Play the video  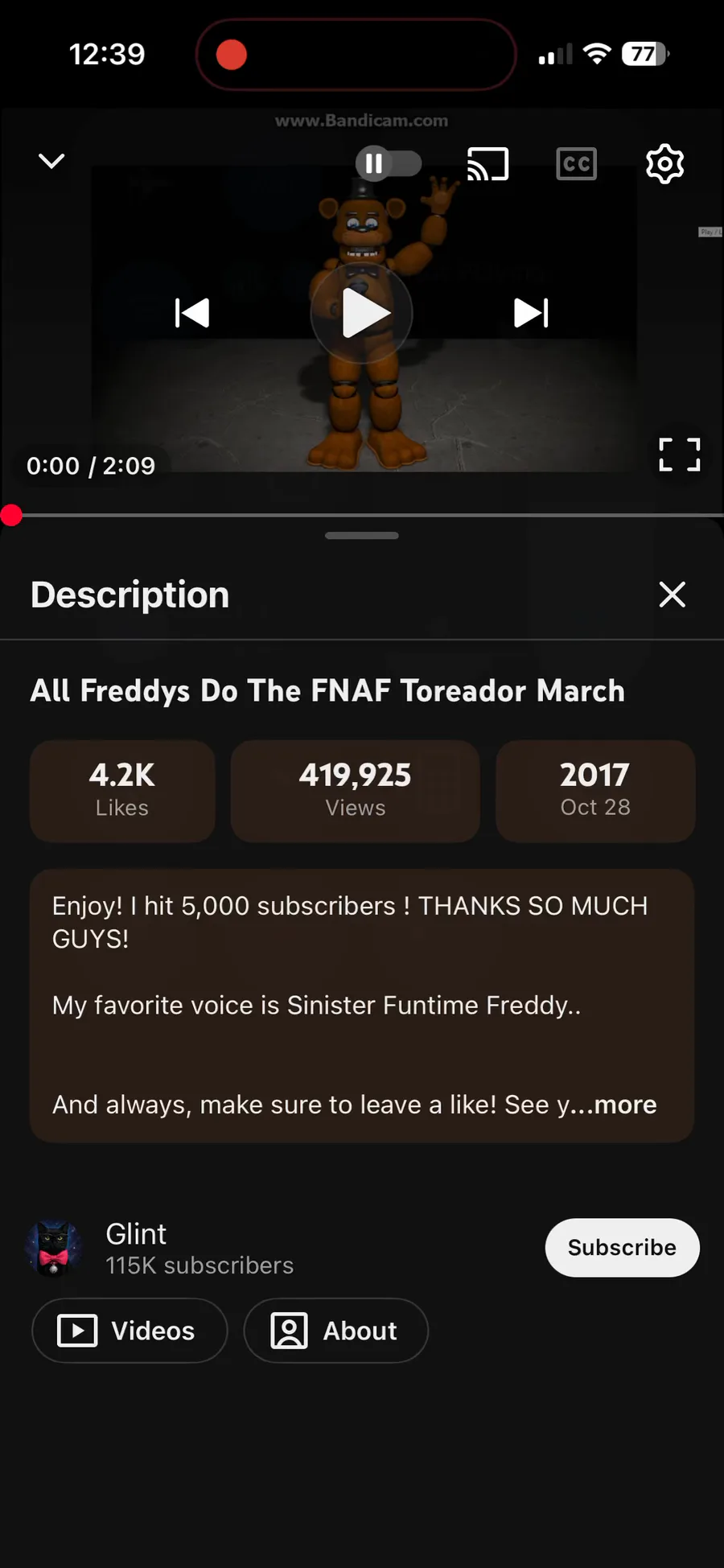click(362, 313)
